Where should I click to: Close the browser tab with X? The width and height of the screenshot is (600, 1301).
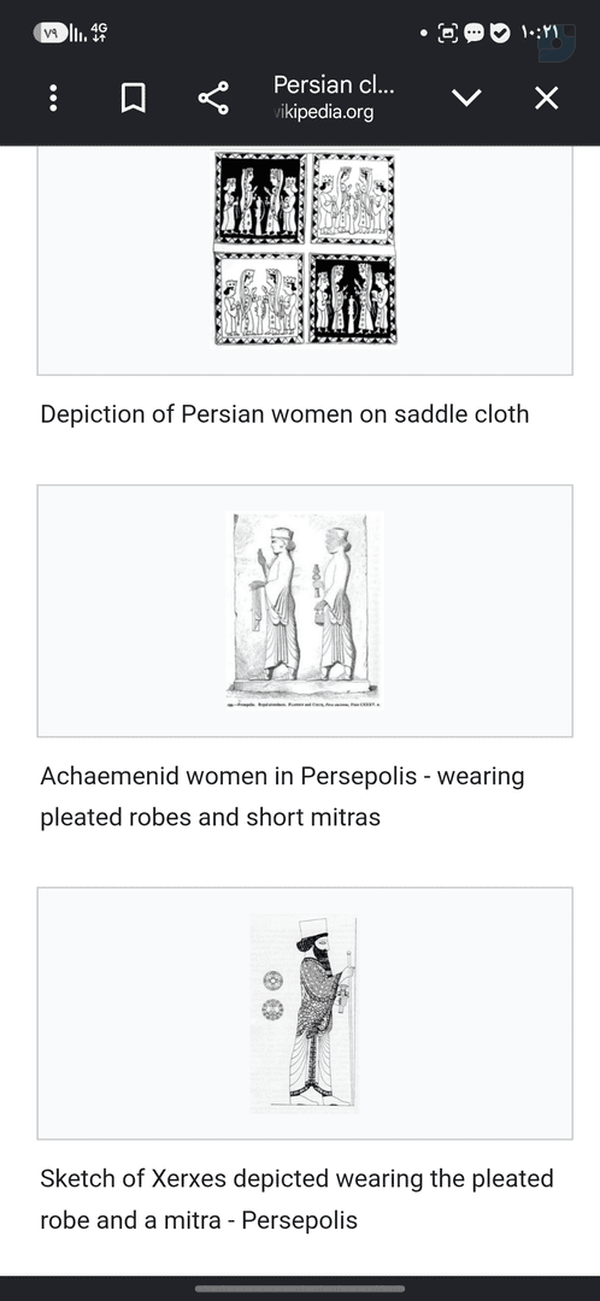(545, 98)
